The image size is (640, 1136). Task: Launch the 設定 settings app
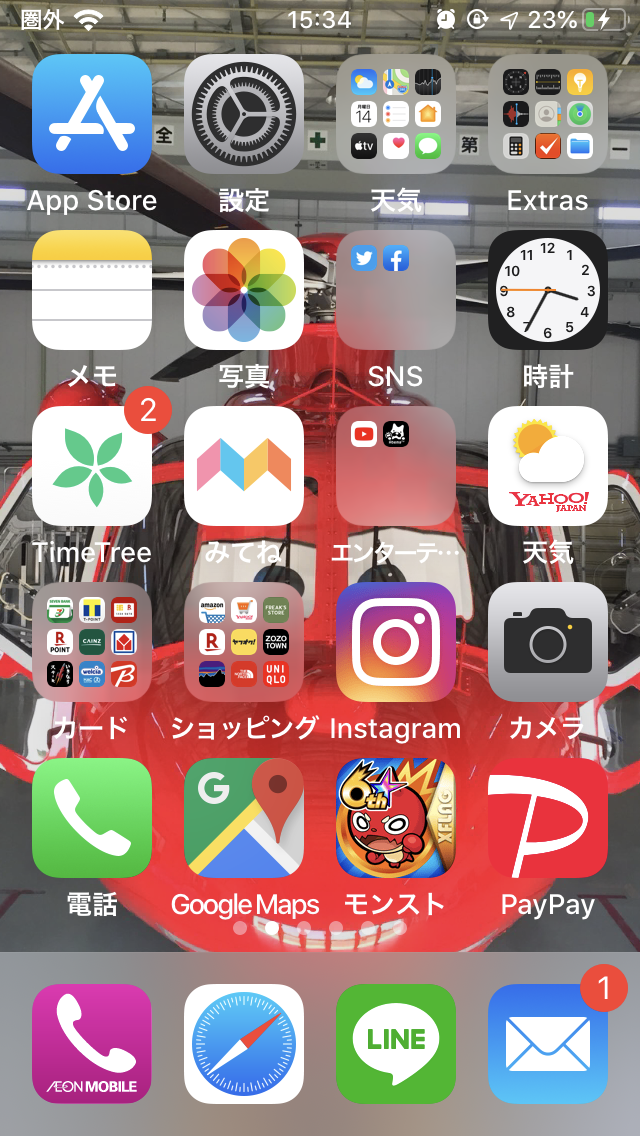(x=244, y=114)
